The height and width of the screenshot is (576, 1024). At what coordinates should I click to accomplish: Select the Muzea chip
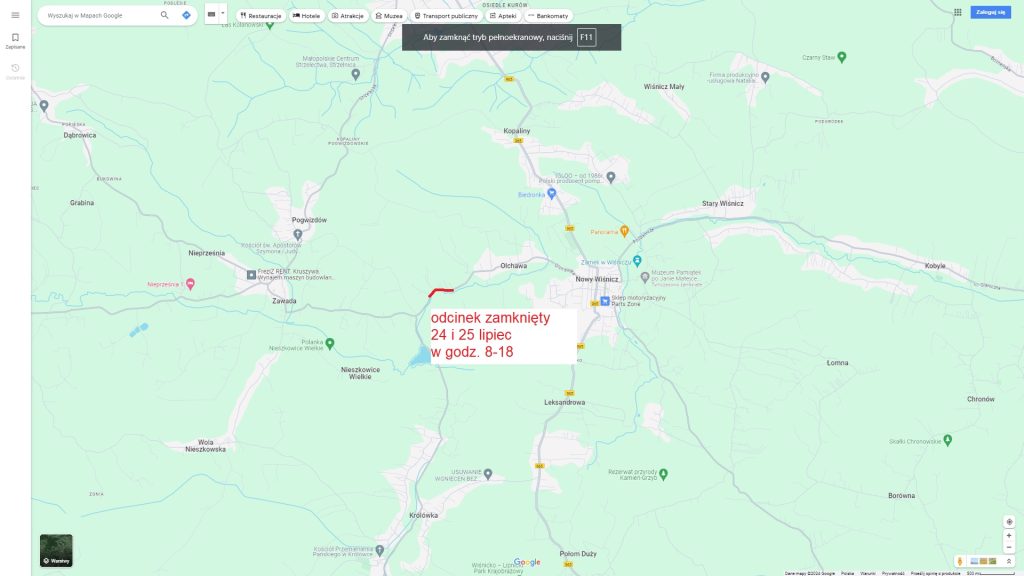[x=389, y=16]
